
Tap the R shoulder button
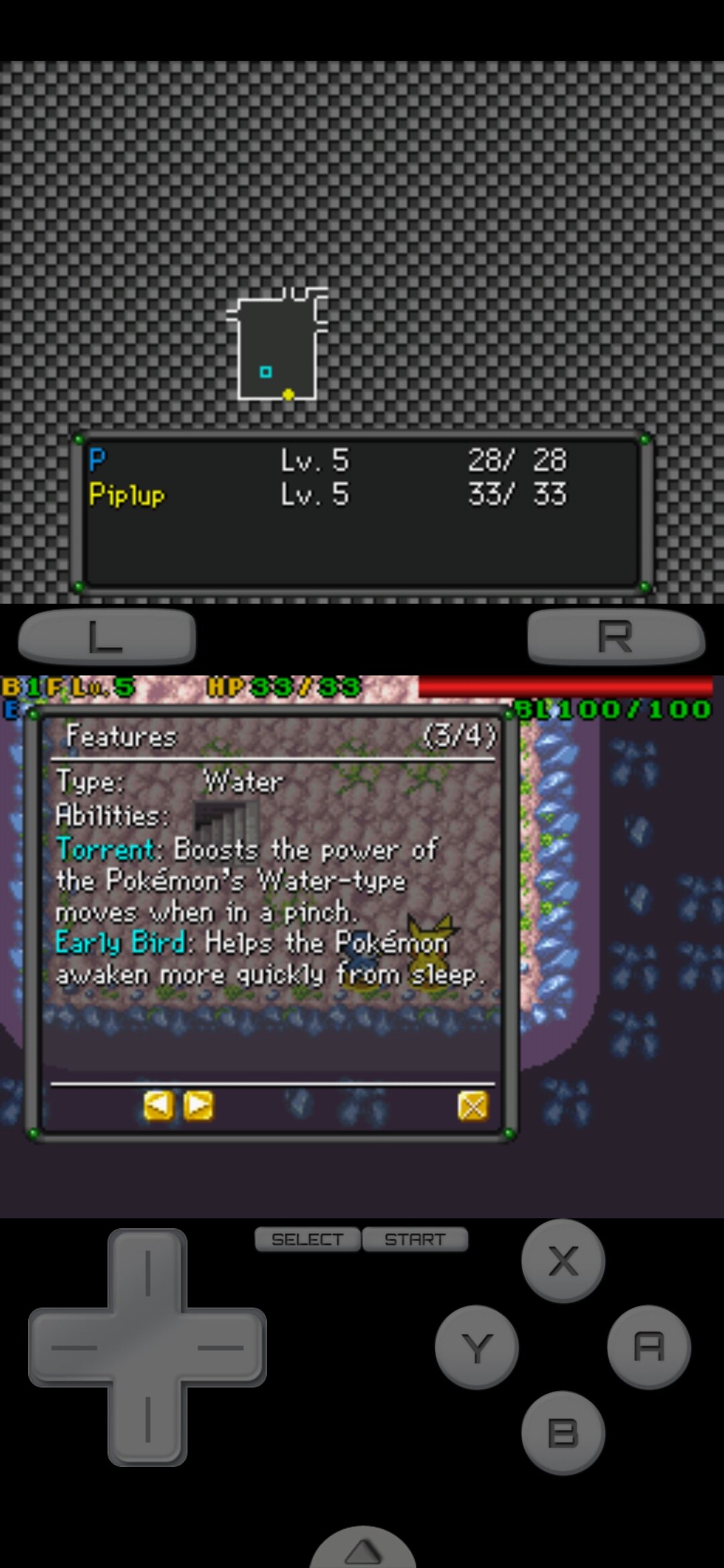615,635
